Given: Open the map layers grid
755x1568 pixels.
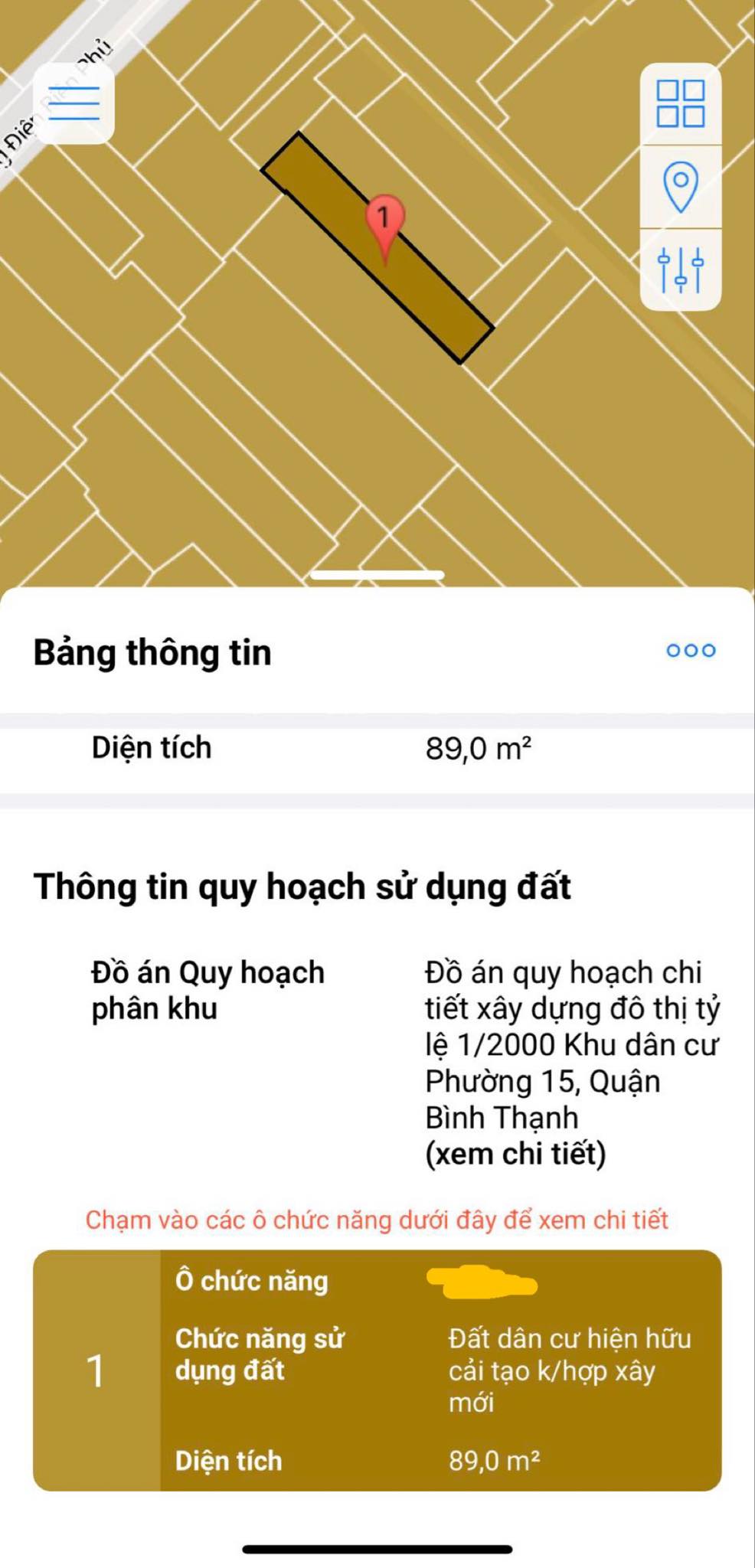Looking at the screenshot, I should pyautogui.click(x=680, y=104).
